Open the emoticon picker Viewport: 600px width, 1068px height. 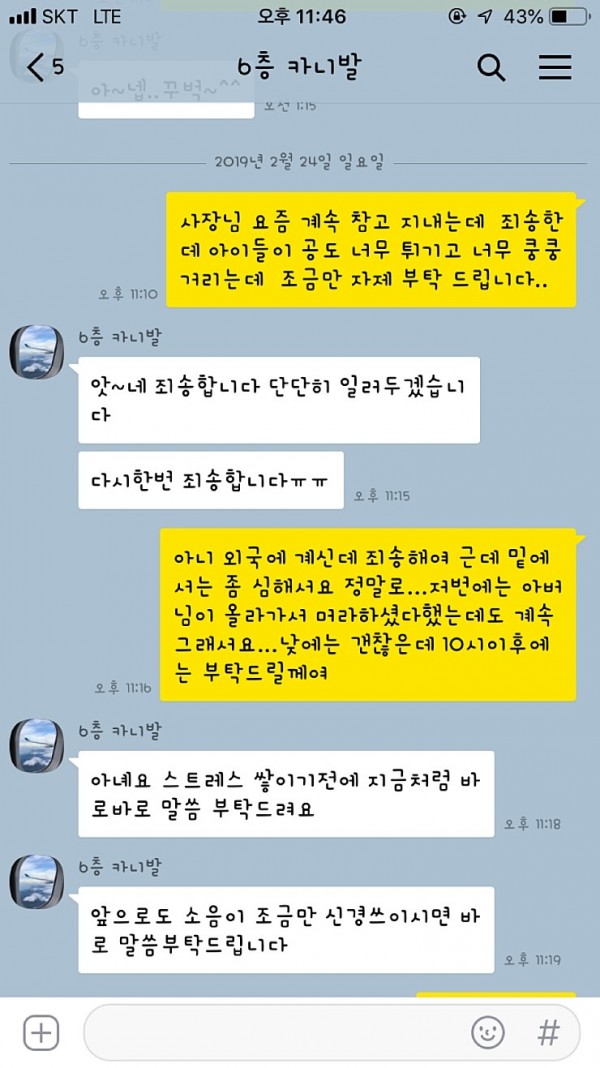click(488, 1032)
